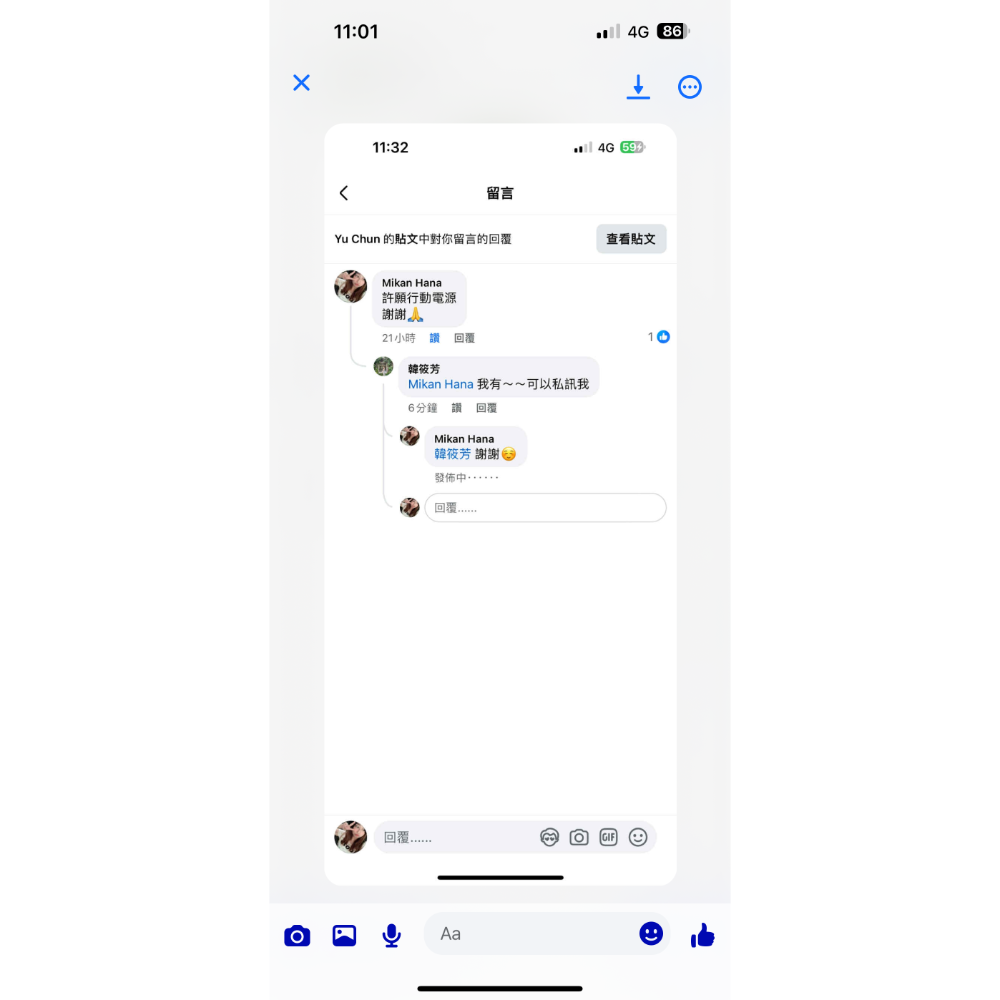Download this image
This screenshot has width=1000, height=1000.
click(x=638, y=87)
